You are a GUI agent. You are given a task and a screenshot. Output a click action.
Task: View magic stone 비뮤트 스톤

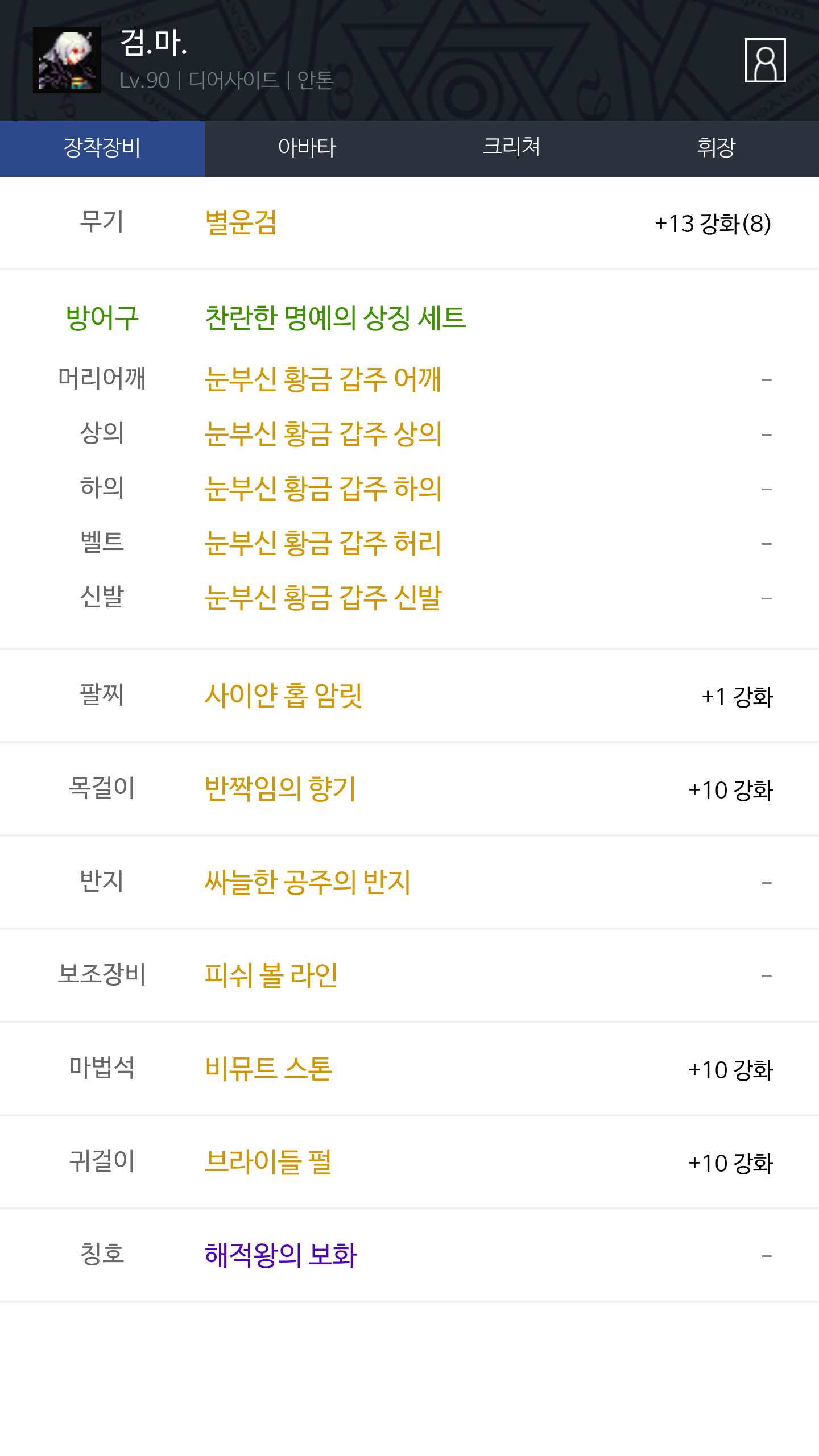[268, 1068]
